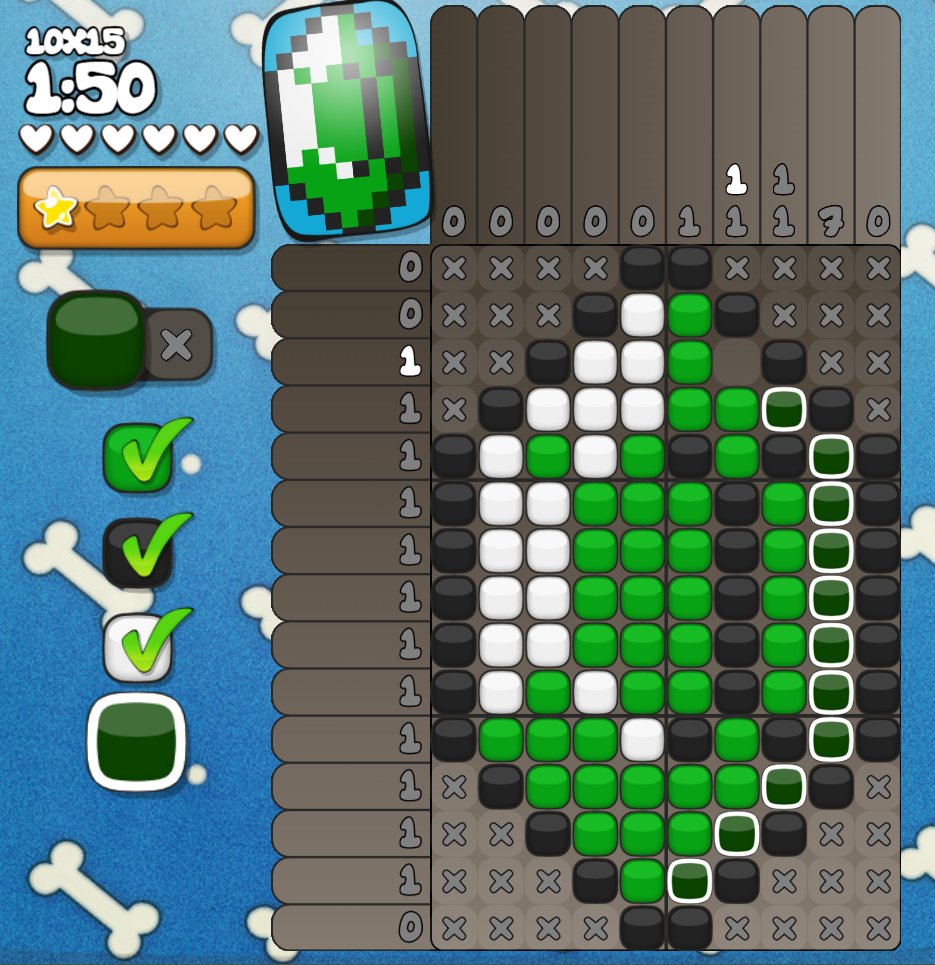Select the dark green color swatch
Image resolution: width=935 pixels, height=965 pixels.
tap(136, 741)
